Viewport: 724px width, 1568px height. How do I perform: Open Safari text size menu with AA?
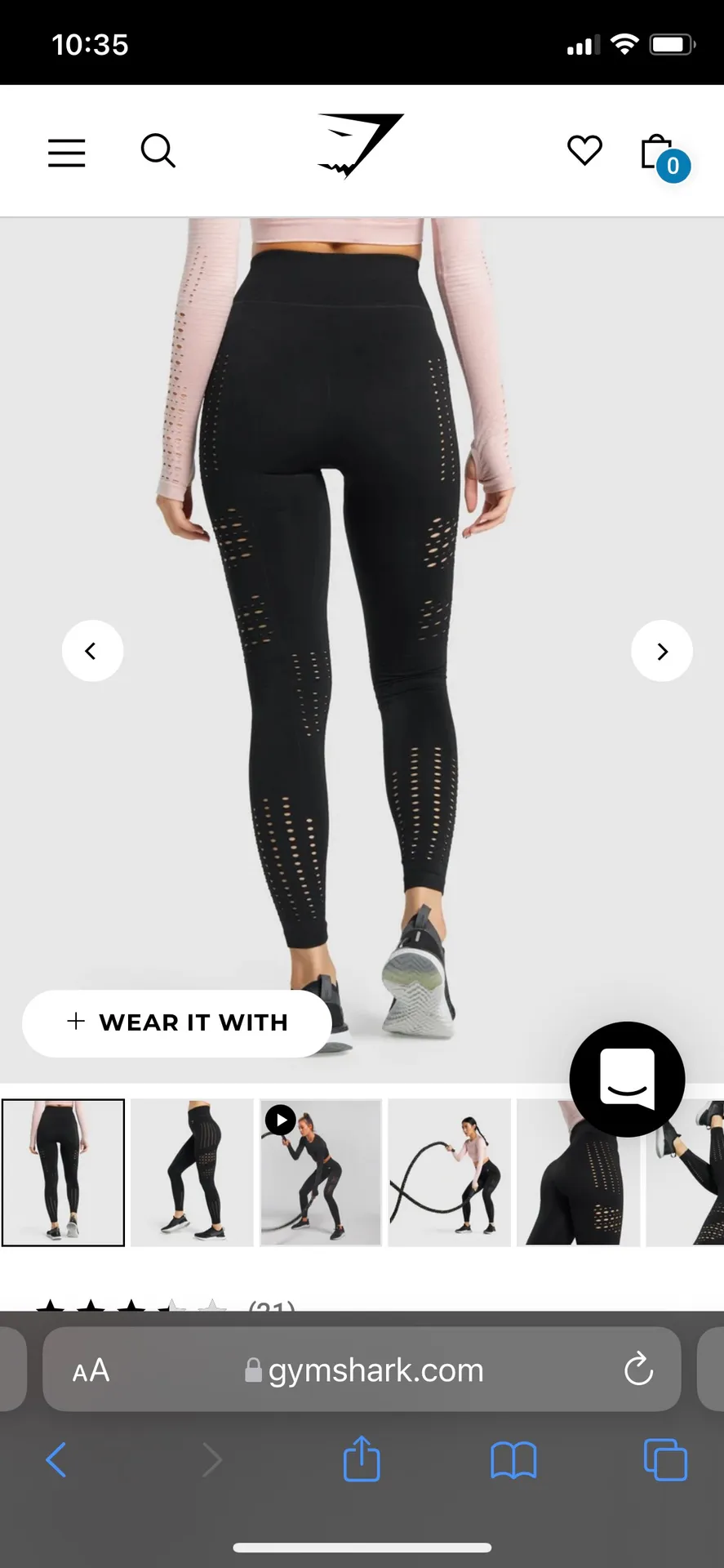click(91, 1370)
